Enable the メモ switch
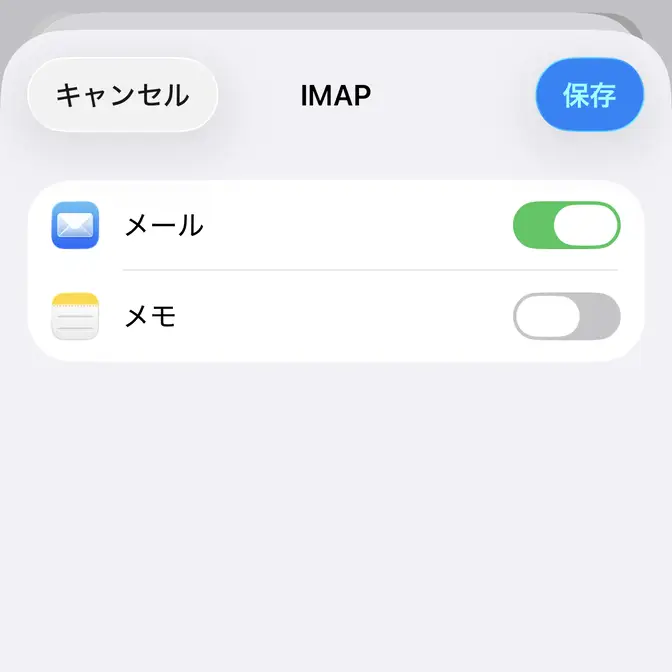The width and height of the screenshot is (672, 672). 566,317
